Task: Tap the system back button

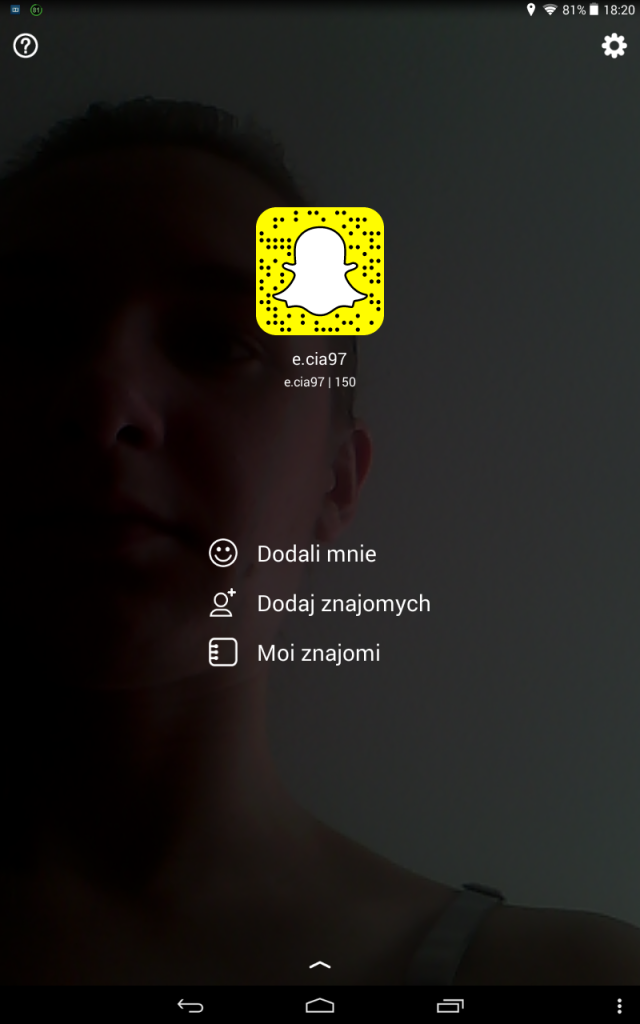Action: point(190,1004)
